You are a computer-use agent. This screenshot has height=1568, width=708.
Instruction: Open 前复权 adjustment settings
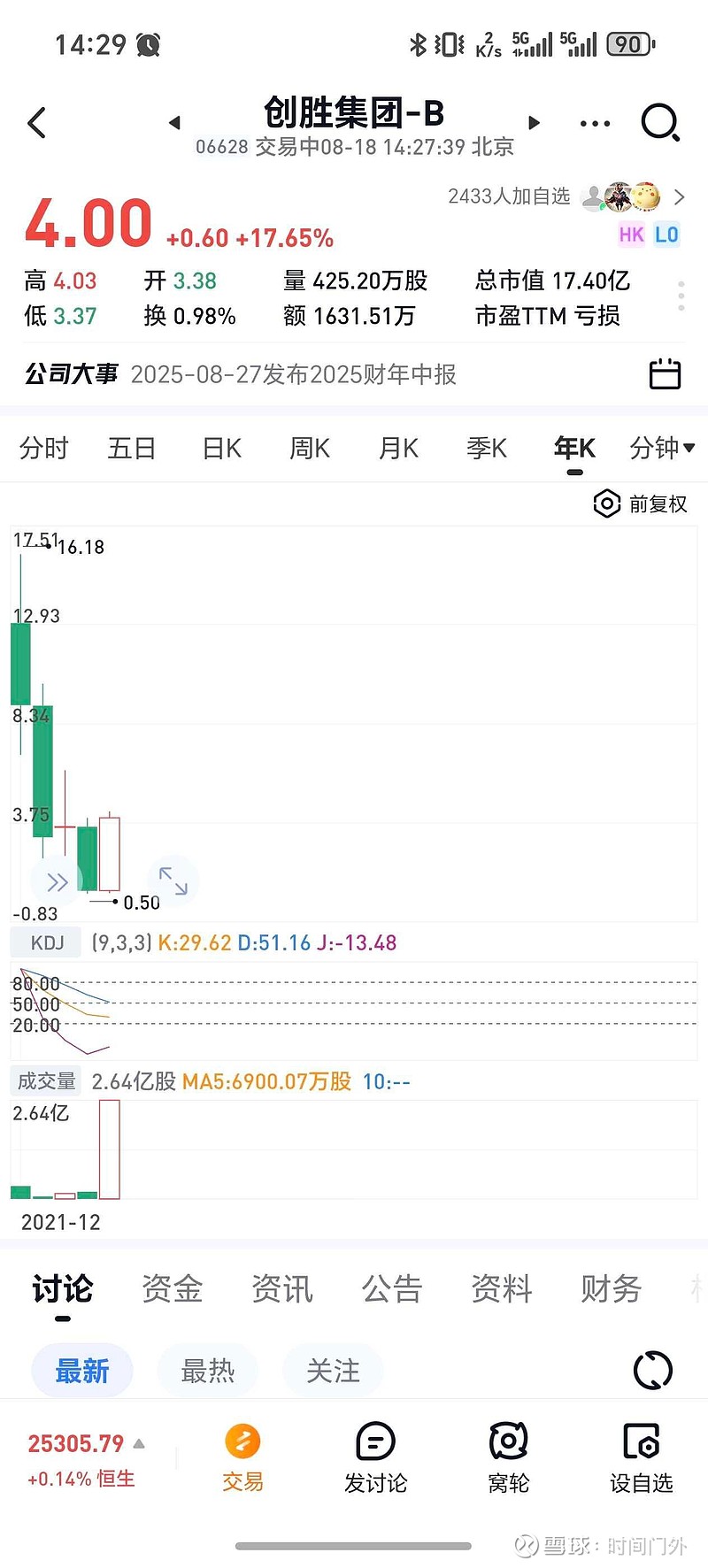[641, 504]
